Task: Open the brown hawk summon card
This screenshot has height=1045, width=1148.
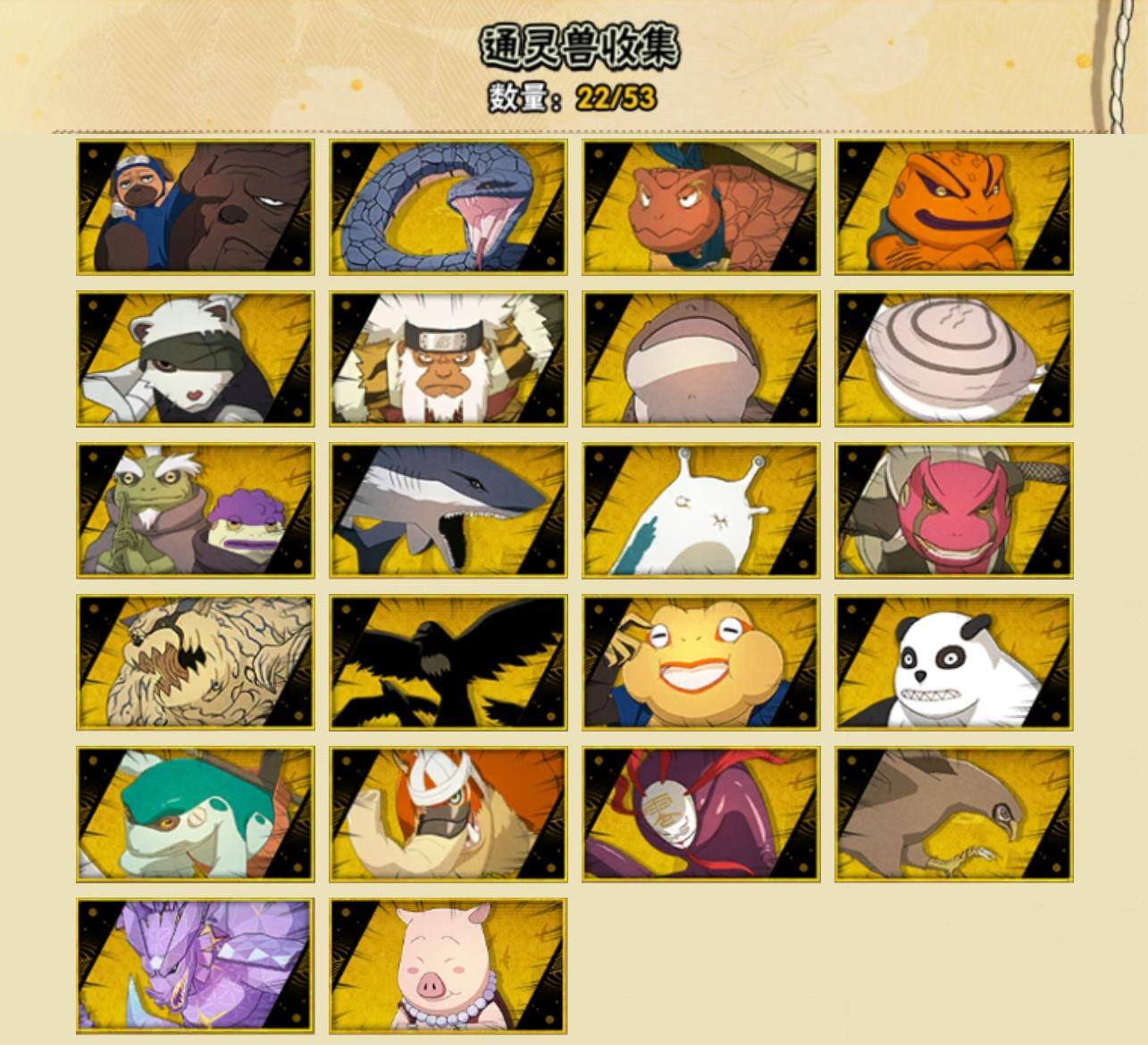Action: (x=953, y=814)
